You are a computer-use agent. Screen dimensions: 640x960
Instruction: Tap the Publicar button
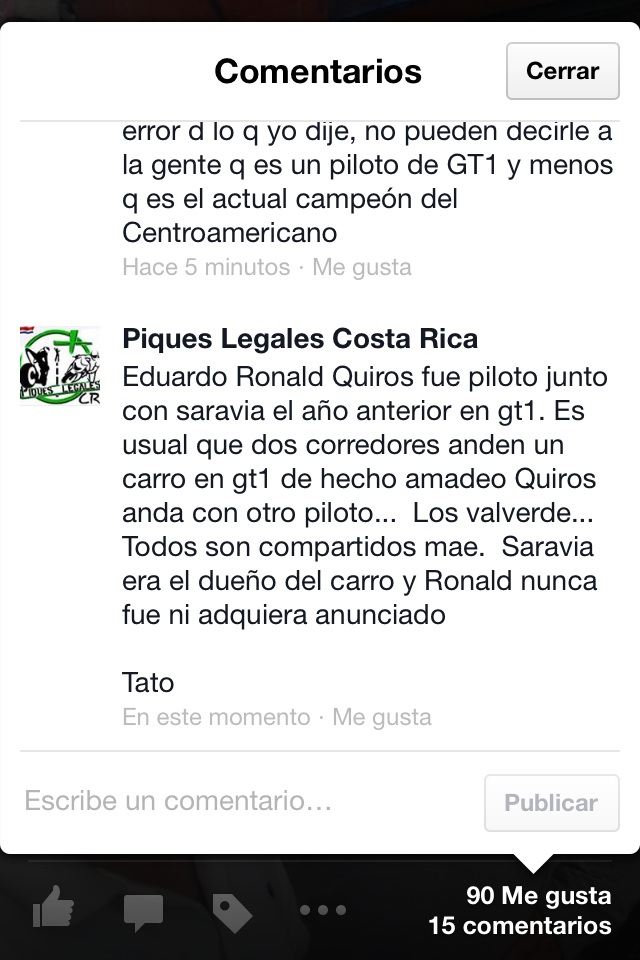tap(550, 802)
